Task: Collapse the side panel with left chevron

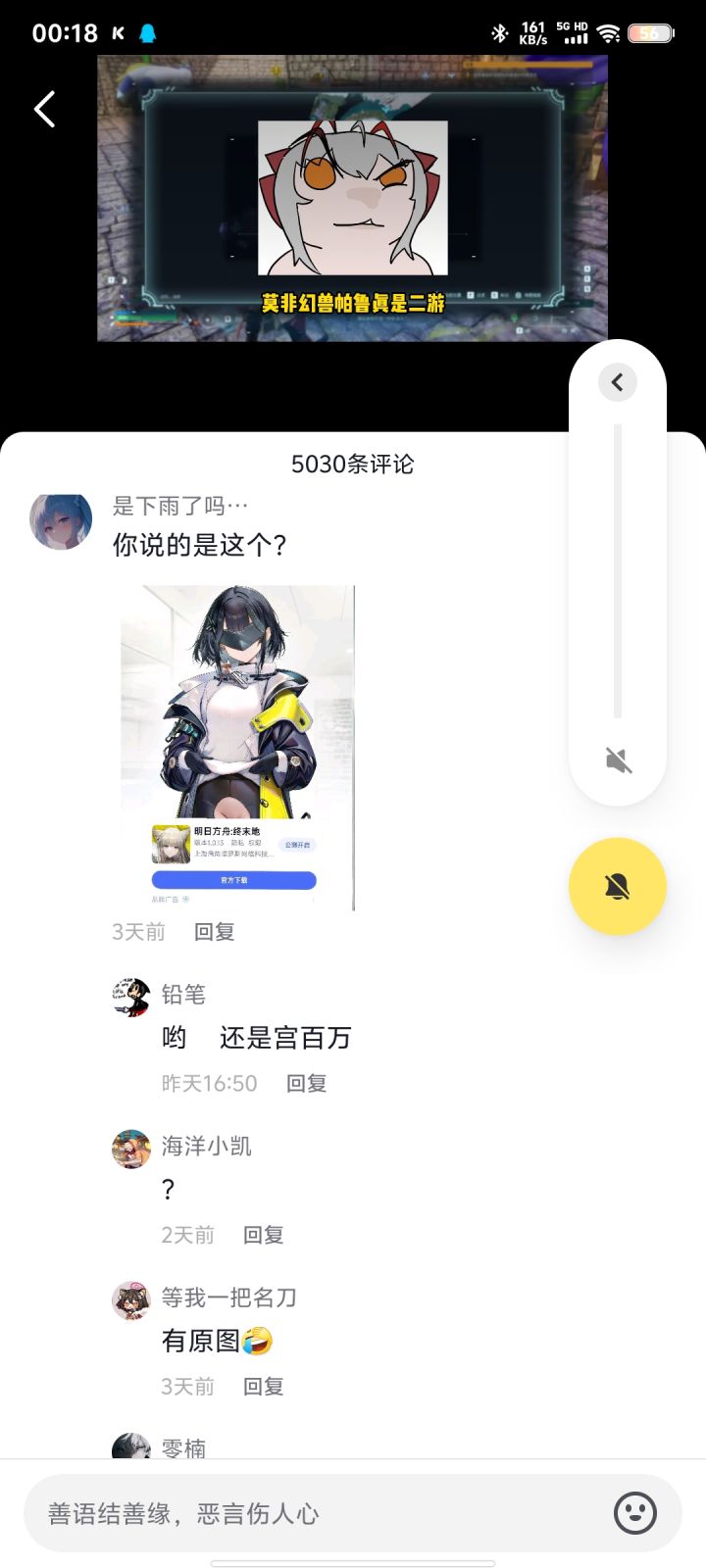Action: (617, 382)
